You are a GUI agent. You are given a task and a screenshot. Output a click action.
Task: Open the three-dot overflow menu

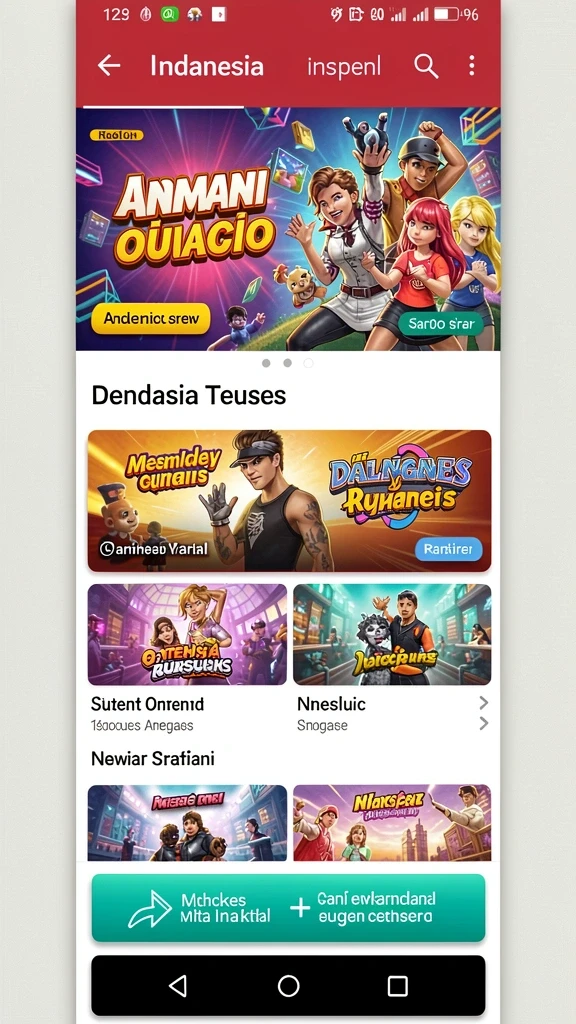[x=472, y=65]
